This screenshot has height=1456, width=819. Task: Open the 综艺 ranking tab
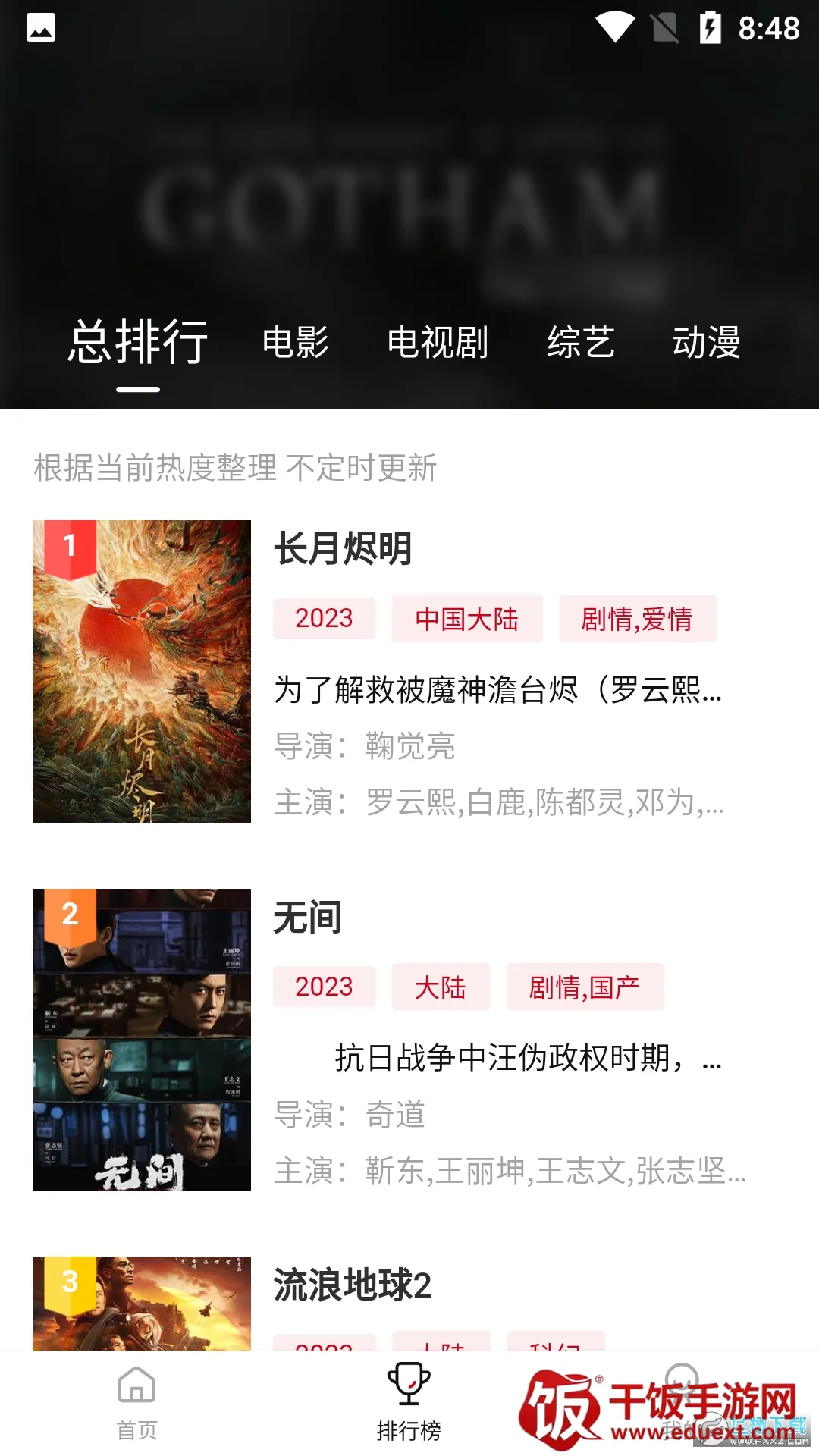click(x=581, y=342)
